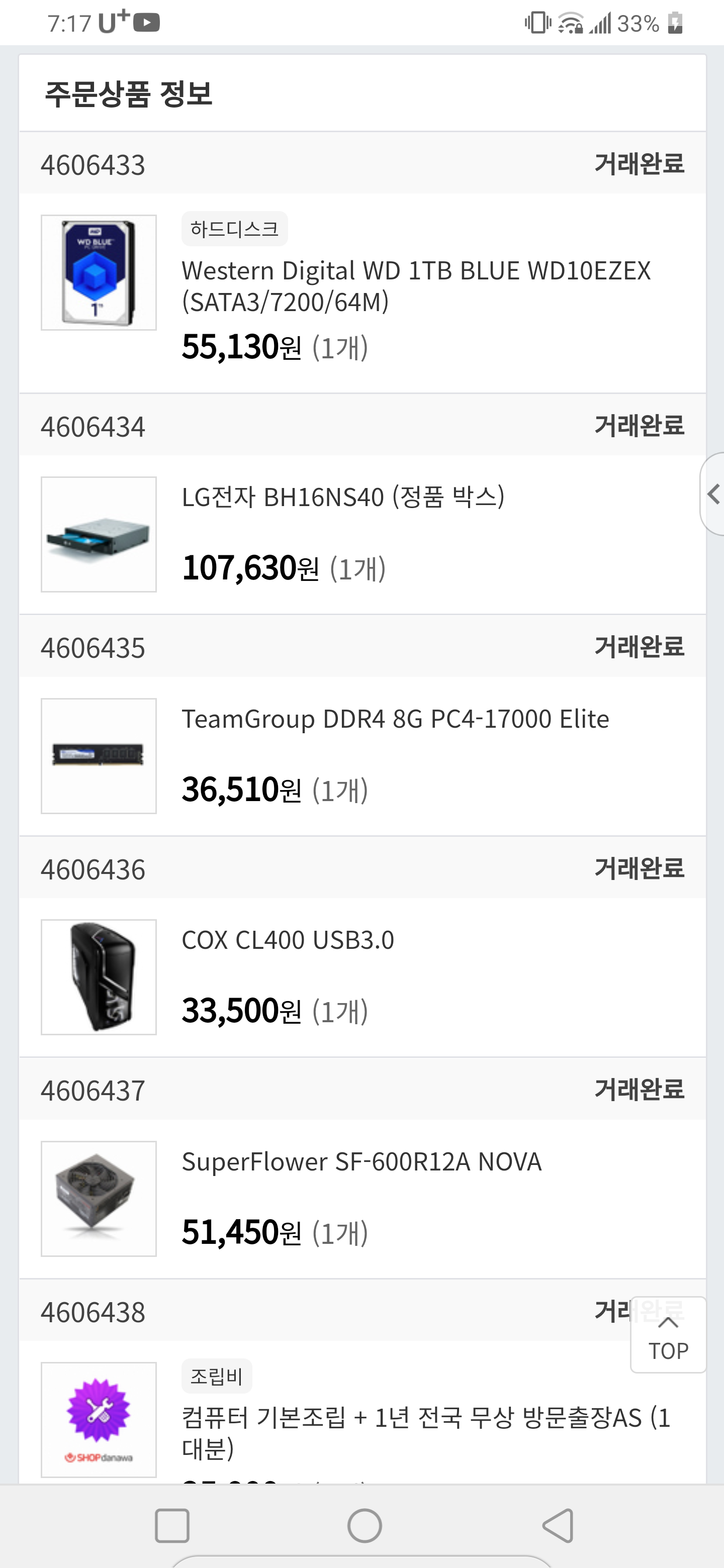The image size is (724, 1568).
Task: Open TeamGroup DDR4 8G PC4-17000 Elite item
Action: point(395,719)
